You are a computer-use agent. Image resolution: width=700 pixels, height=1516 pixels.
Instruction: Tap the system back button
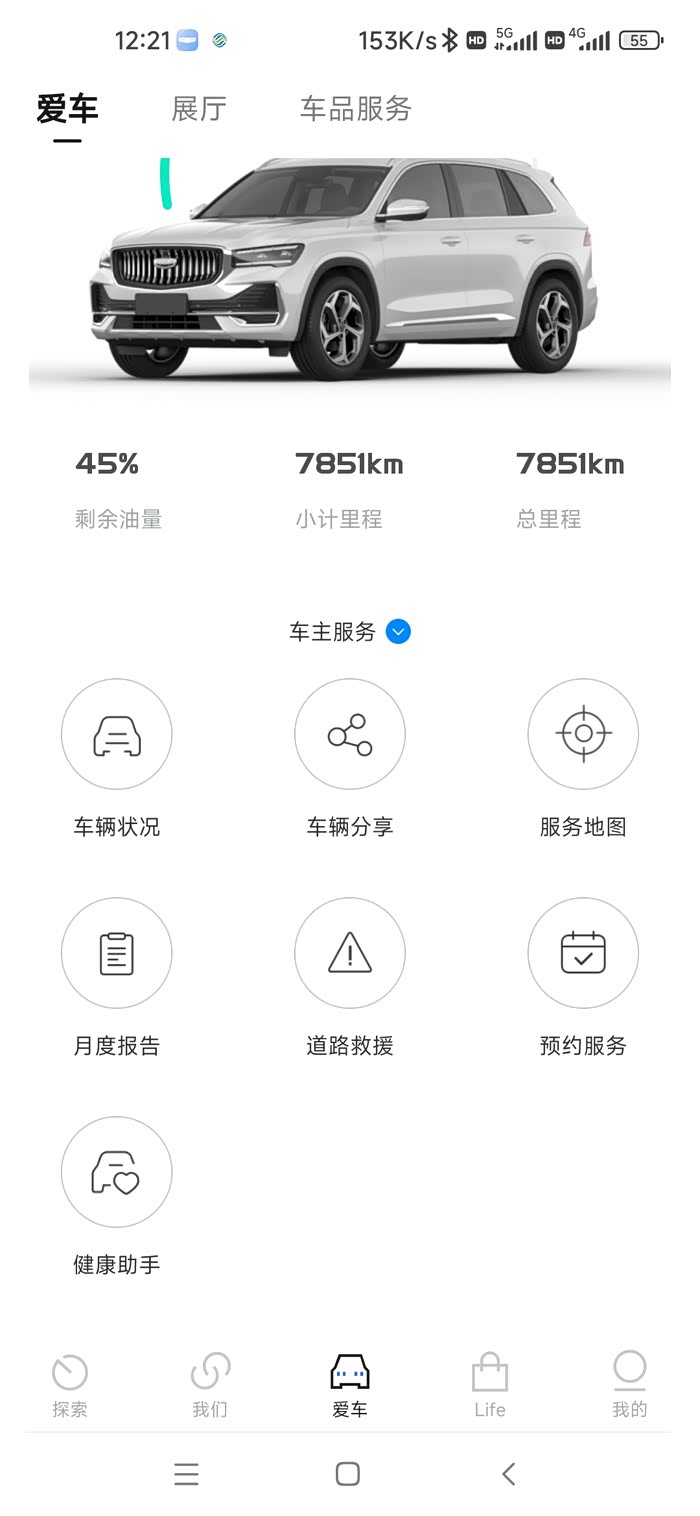click(509, 1473)
